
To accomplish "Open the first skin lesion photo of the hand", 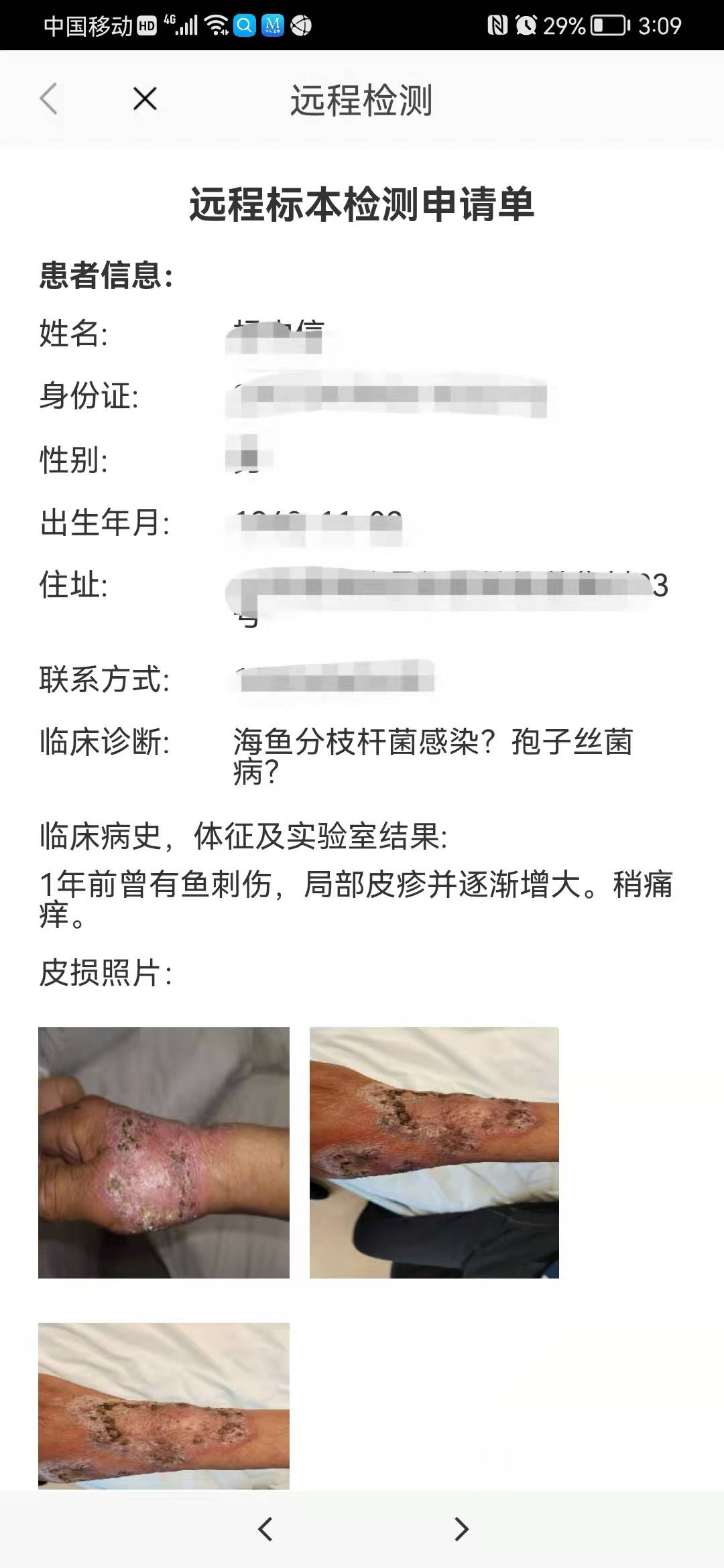I will coord(164,1152).
